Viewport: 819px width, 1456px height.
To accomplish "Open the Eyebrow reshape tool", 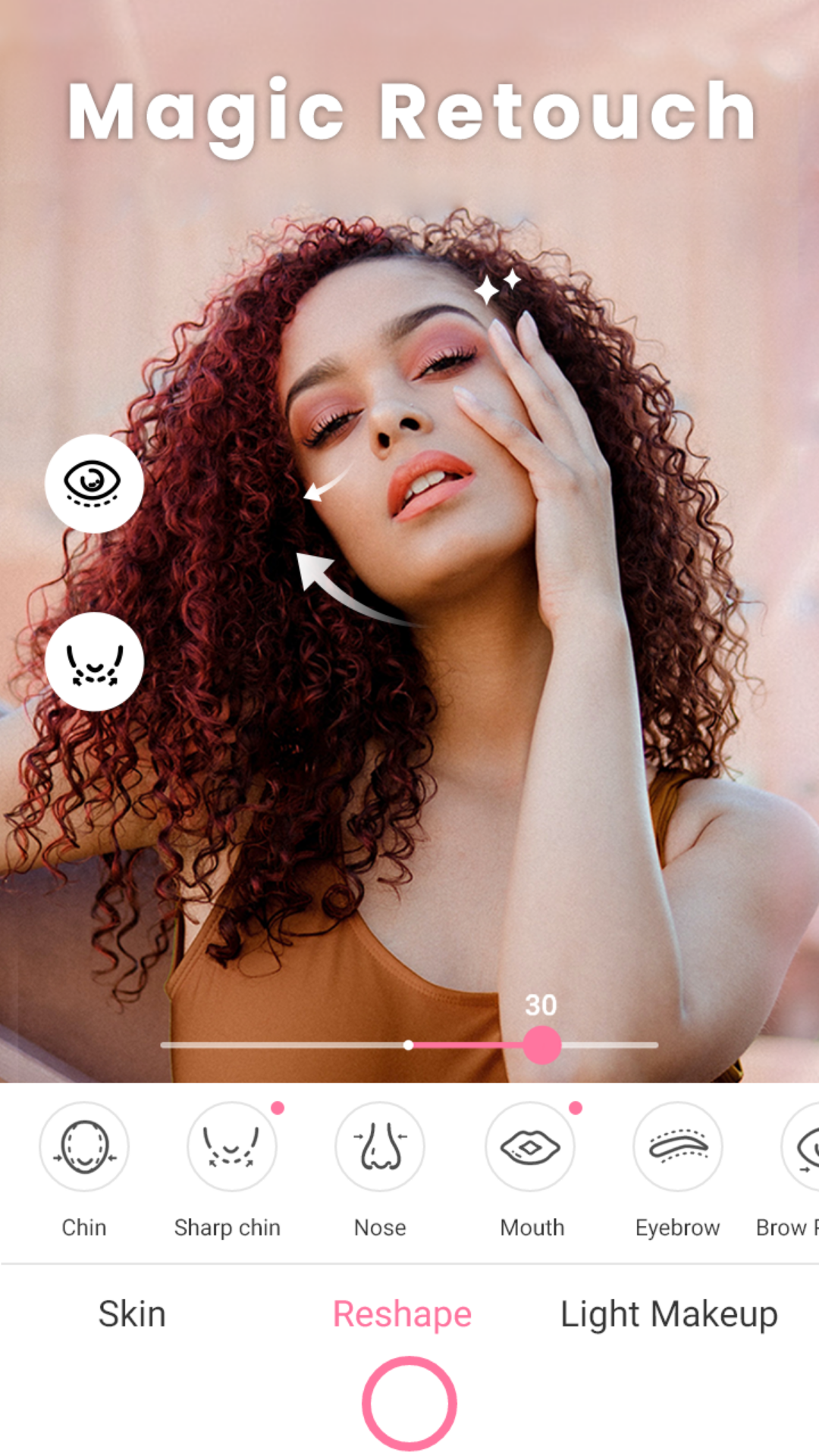I will 678,1147.
